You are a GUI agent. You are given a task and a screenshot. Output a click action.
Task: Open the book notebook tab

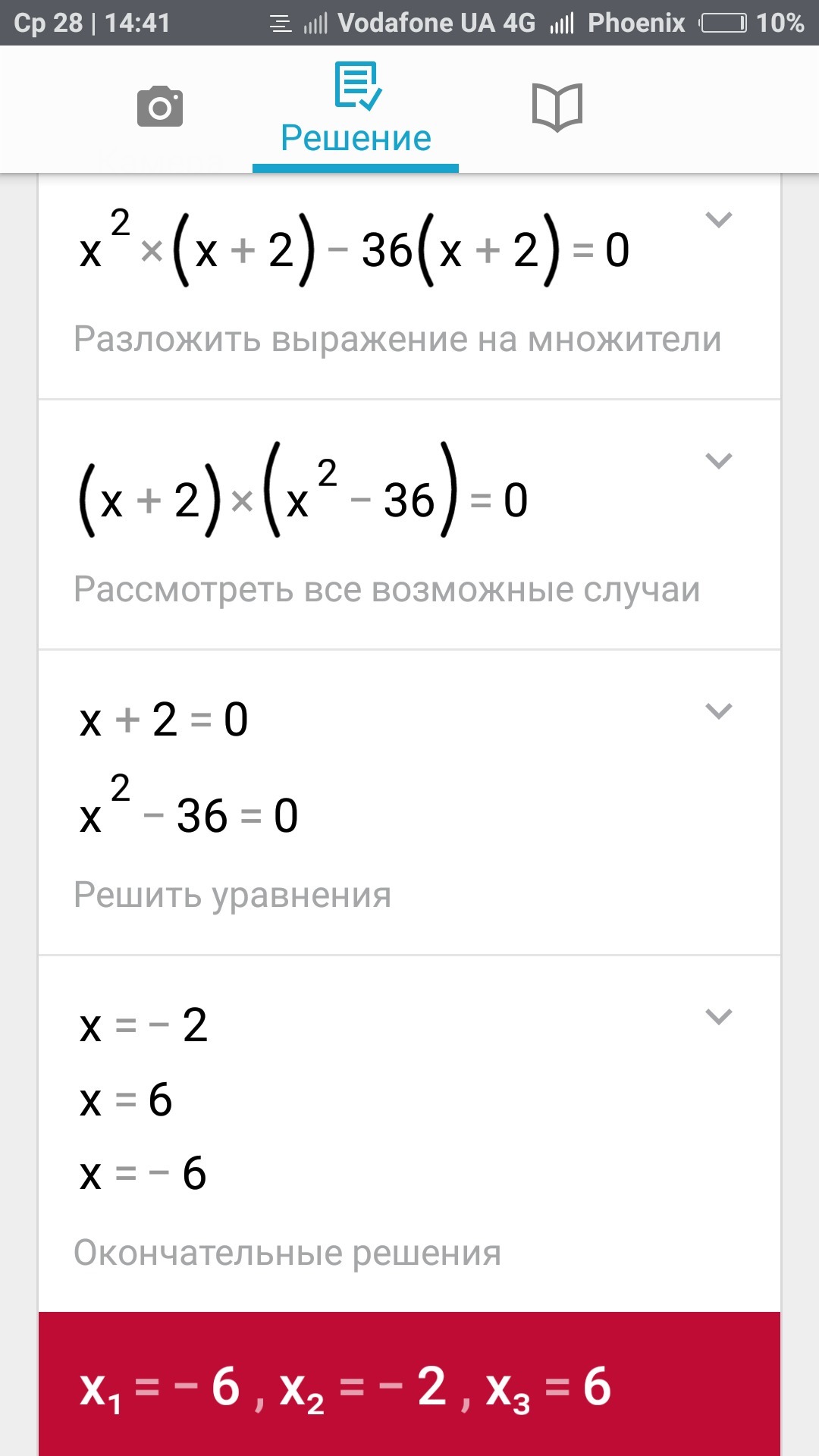pyautogui.click(x=557, y=107)
